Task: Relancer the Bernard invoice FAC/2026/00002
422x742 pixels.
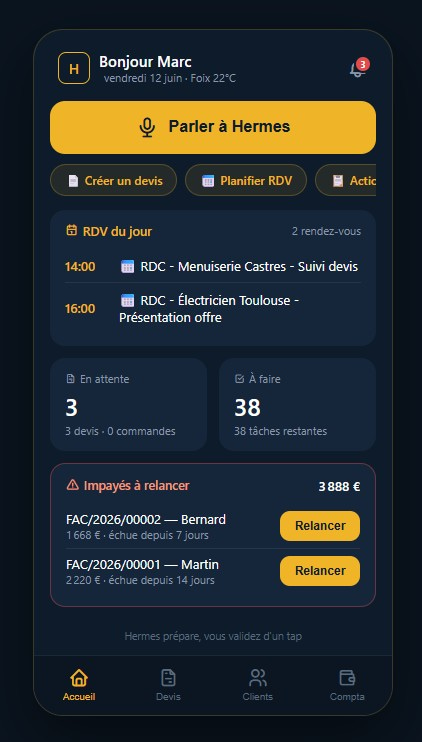Action: tap(320, 526)
